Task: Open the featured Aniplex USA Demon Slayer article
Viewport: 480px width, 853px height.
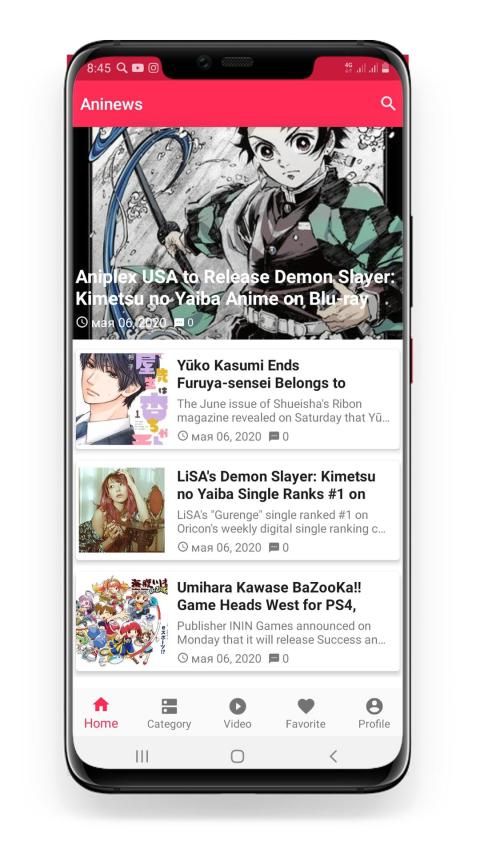Action: [237, 233]
